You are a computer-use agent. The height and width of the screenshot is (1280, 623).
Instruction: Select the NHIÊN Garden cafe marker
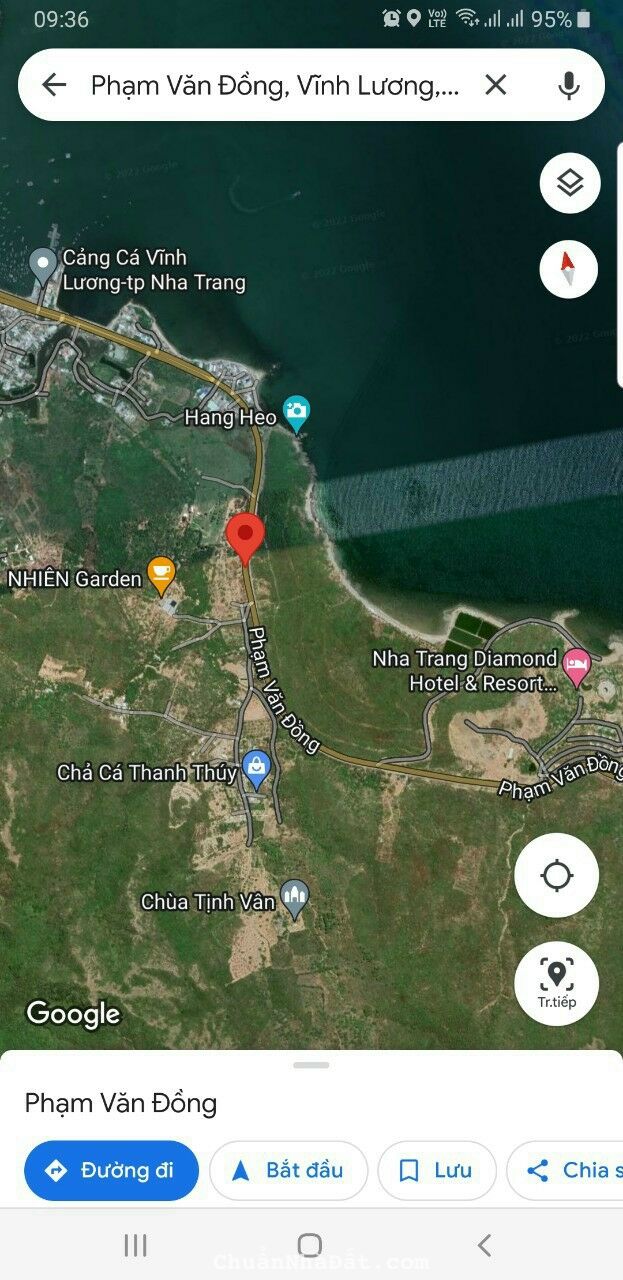[x=161, y=574]
